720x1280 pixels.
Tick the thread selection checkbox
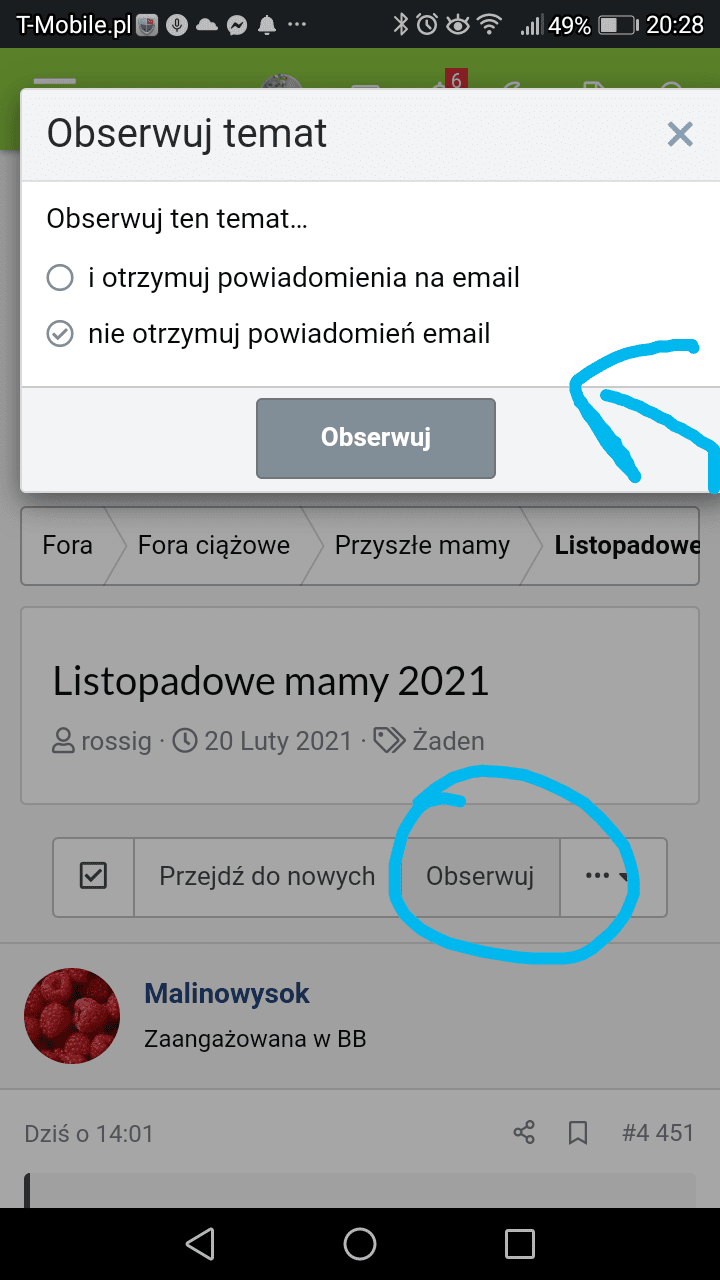point(93,877)
